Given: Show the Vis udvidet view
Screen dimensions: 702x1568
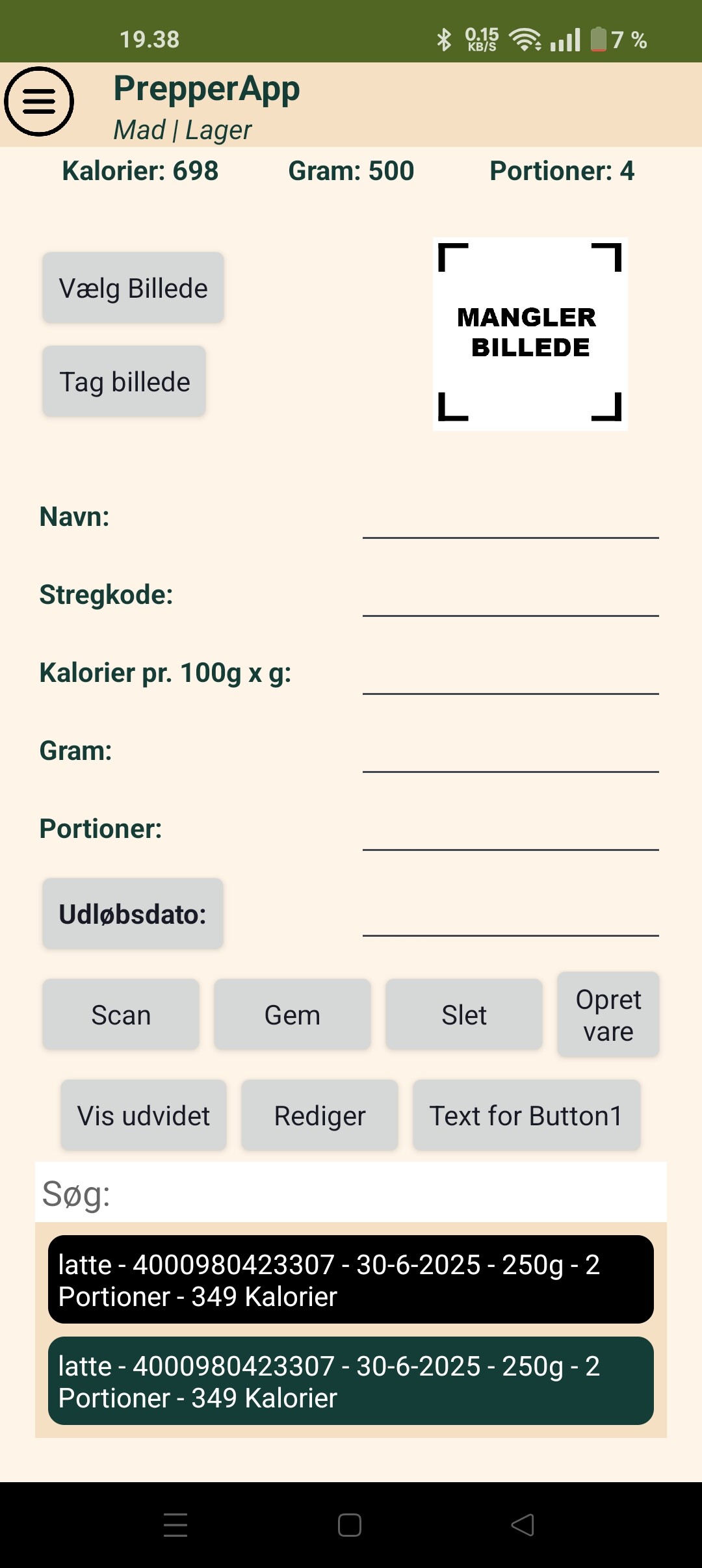Looking at the screenshot, I should click(x=144, y=1116).
